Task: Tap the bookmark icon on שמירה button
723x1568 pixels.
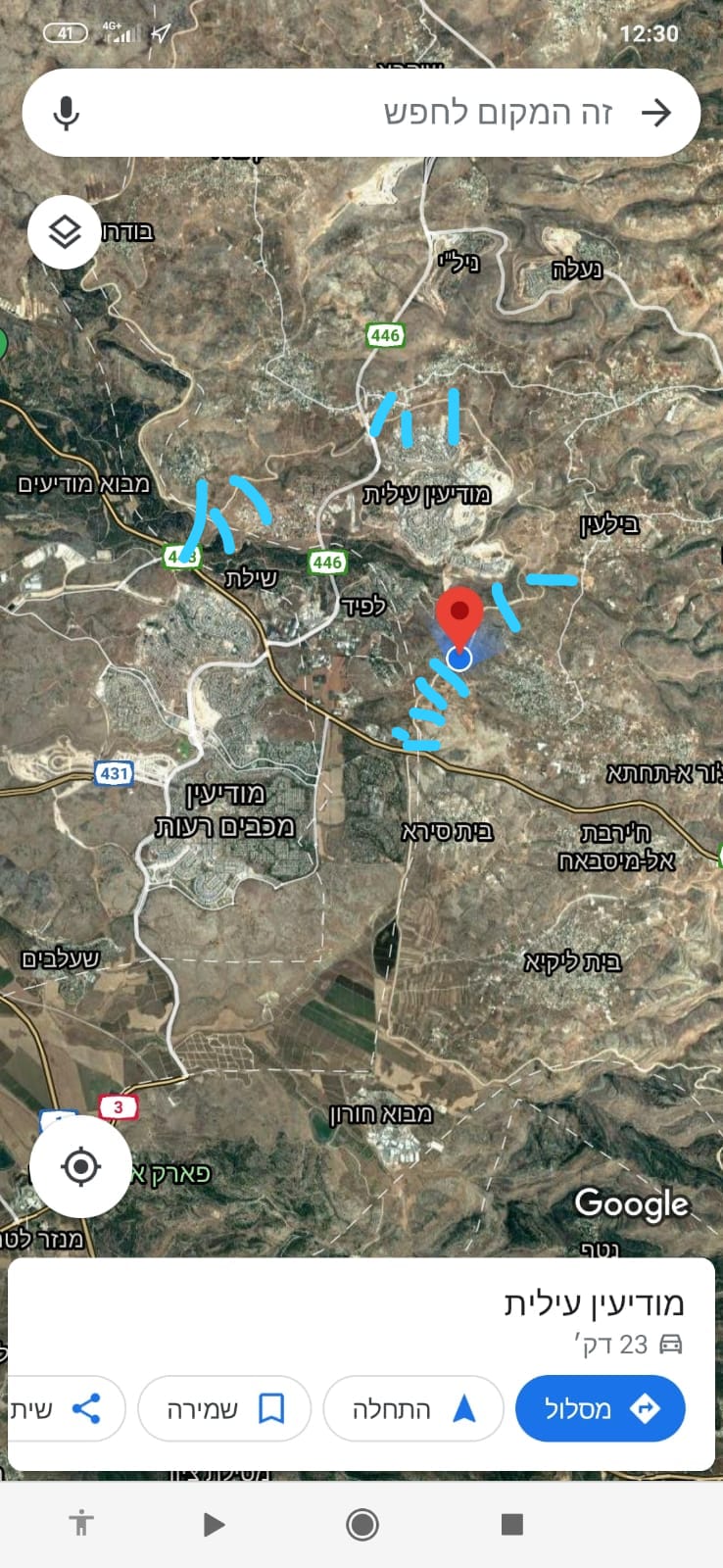Action: [x=273, y=1408]
